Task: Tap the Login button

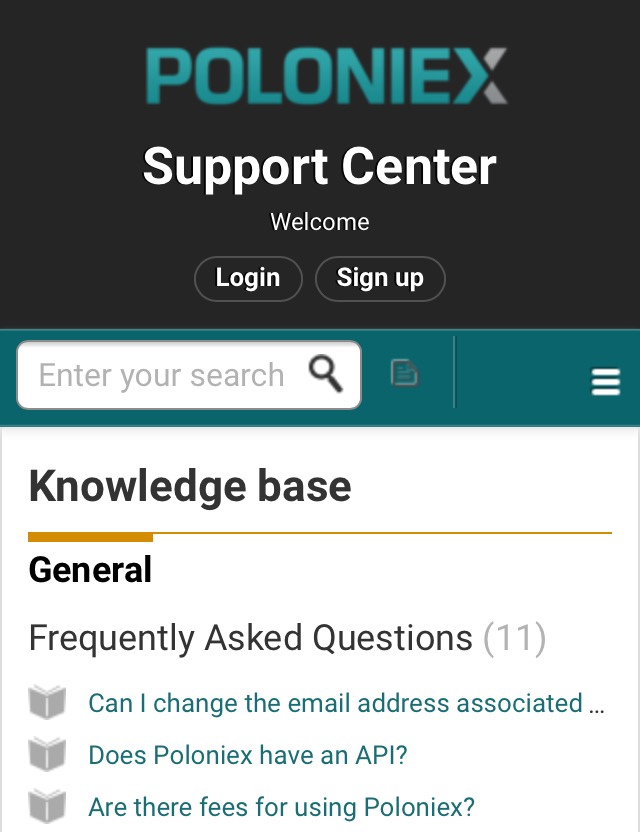Action: (248, 278)
